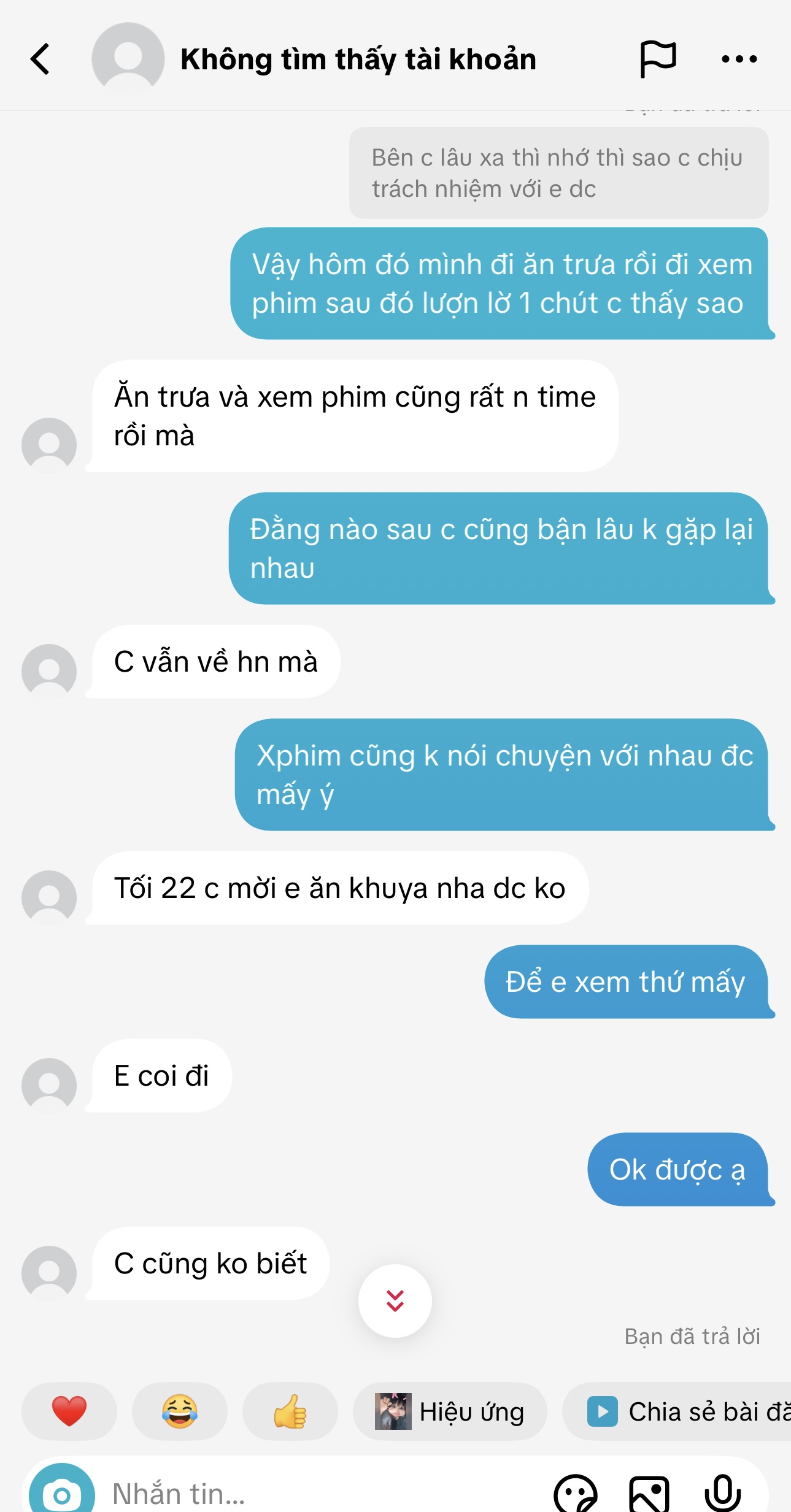The image size is (791, 1512).
Task: Open the three-dot overflow menu
Action: pos(739,59)
